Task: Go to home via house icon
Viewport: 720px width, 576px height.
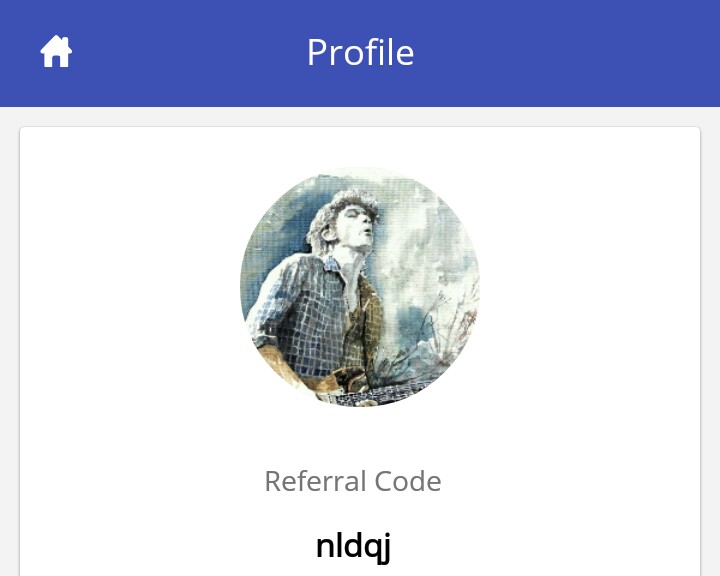Action: (x=56, y=52)
